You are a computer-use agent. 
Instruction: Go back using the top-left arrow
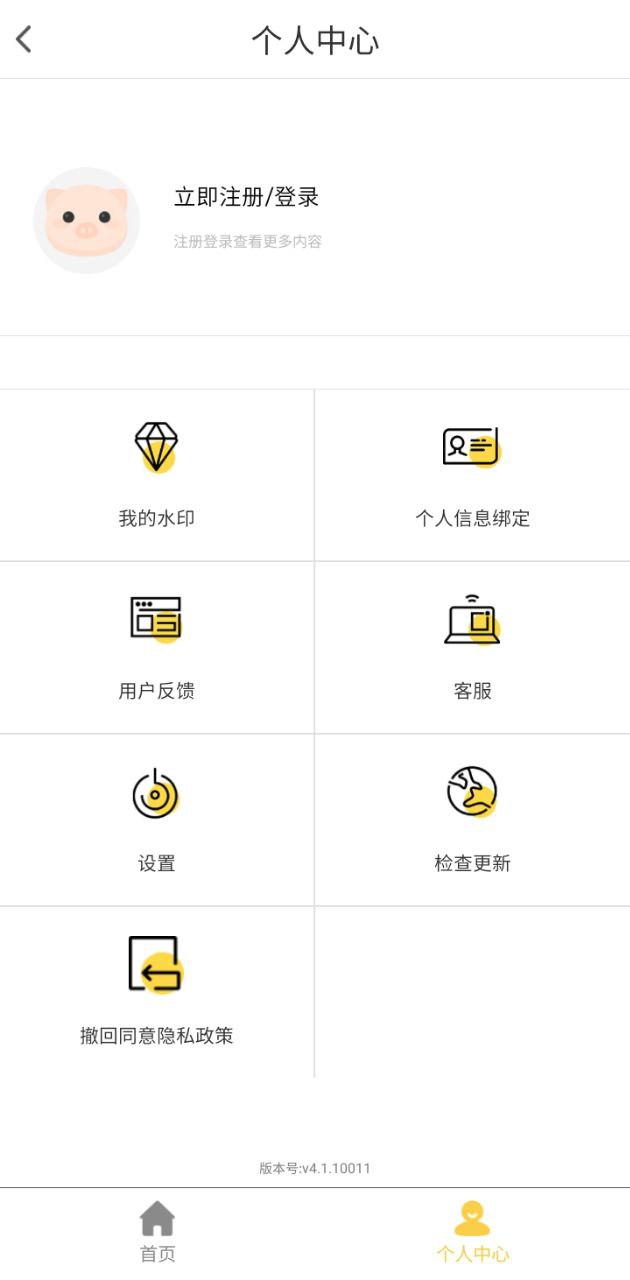point(24,40)
